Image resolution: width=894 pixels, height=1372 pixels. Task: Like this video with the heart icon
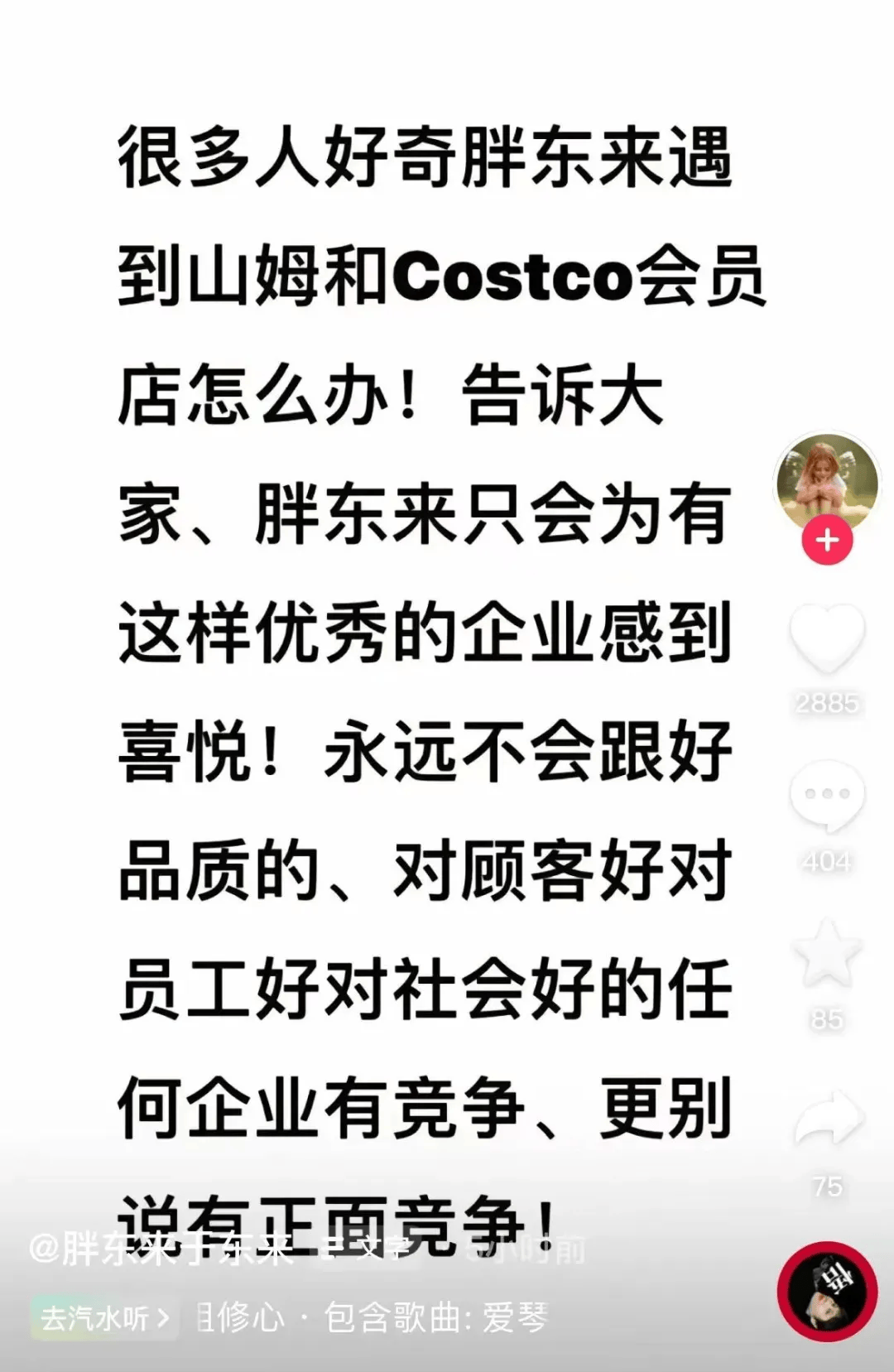click(x=827, y=638)
